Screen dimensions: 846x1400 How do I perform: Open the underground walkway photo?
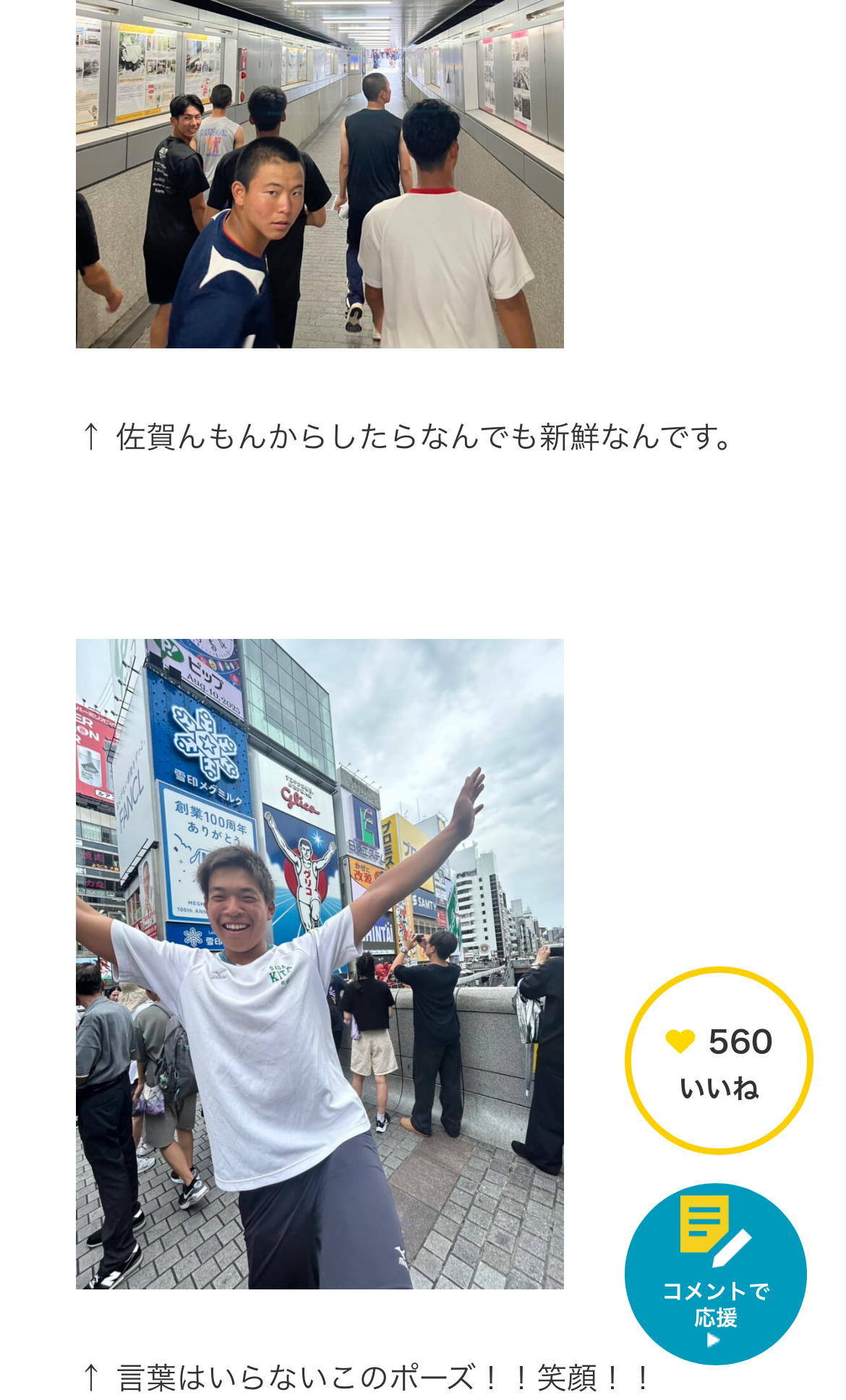pyautogui.click(x=320, y=173)
